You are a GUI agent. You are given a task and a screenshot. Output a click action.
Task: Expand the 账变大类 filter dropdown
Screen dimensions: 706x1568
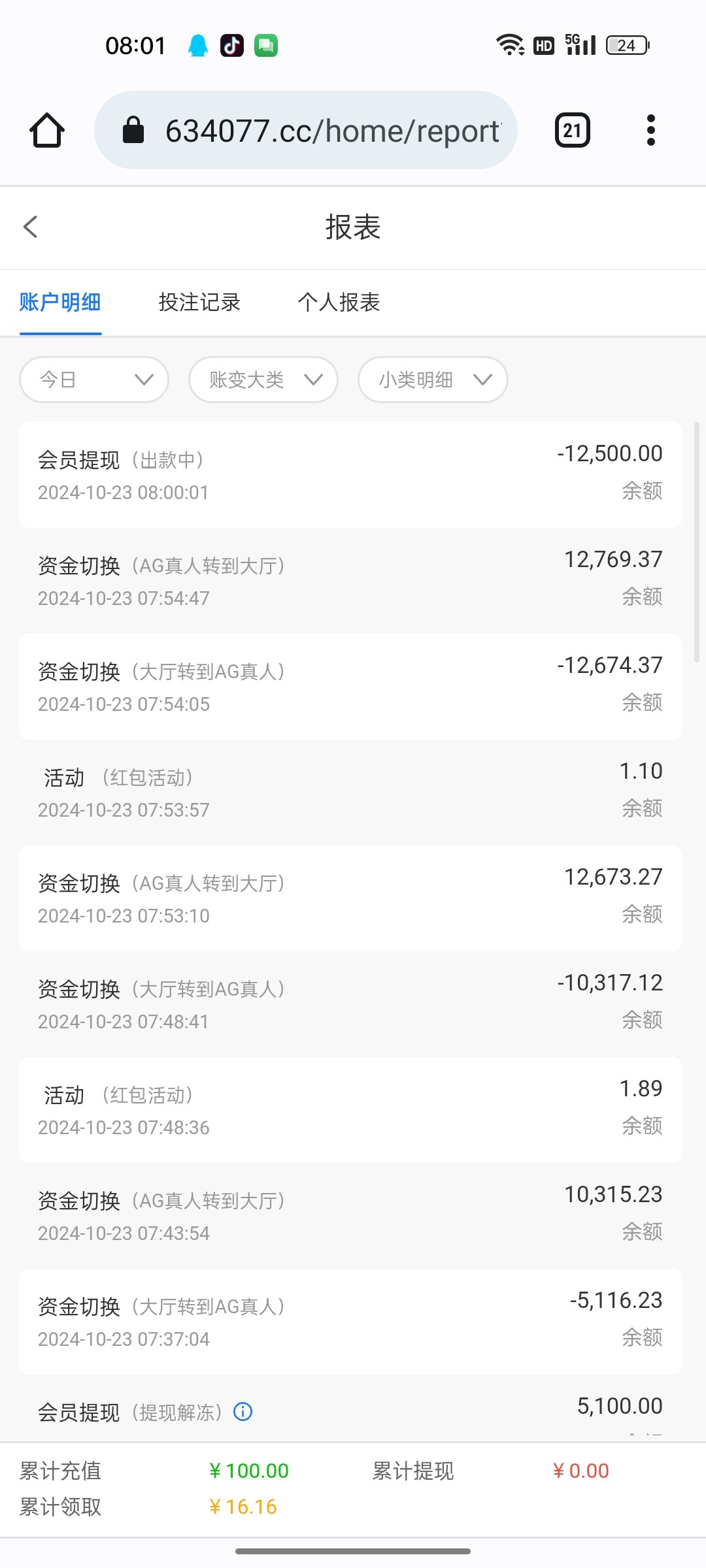tap(263, 380)
